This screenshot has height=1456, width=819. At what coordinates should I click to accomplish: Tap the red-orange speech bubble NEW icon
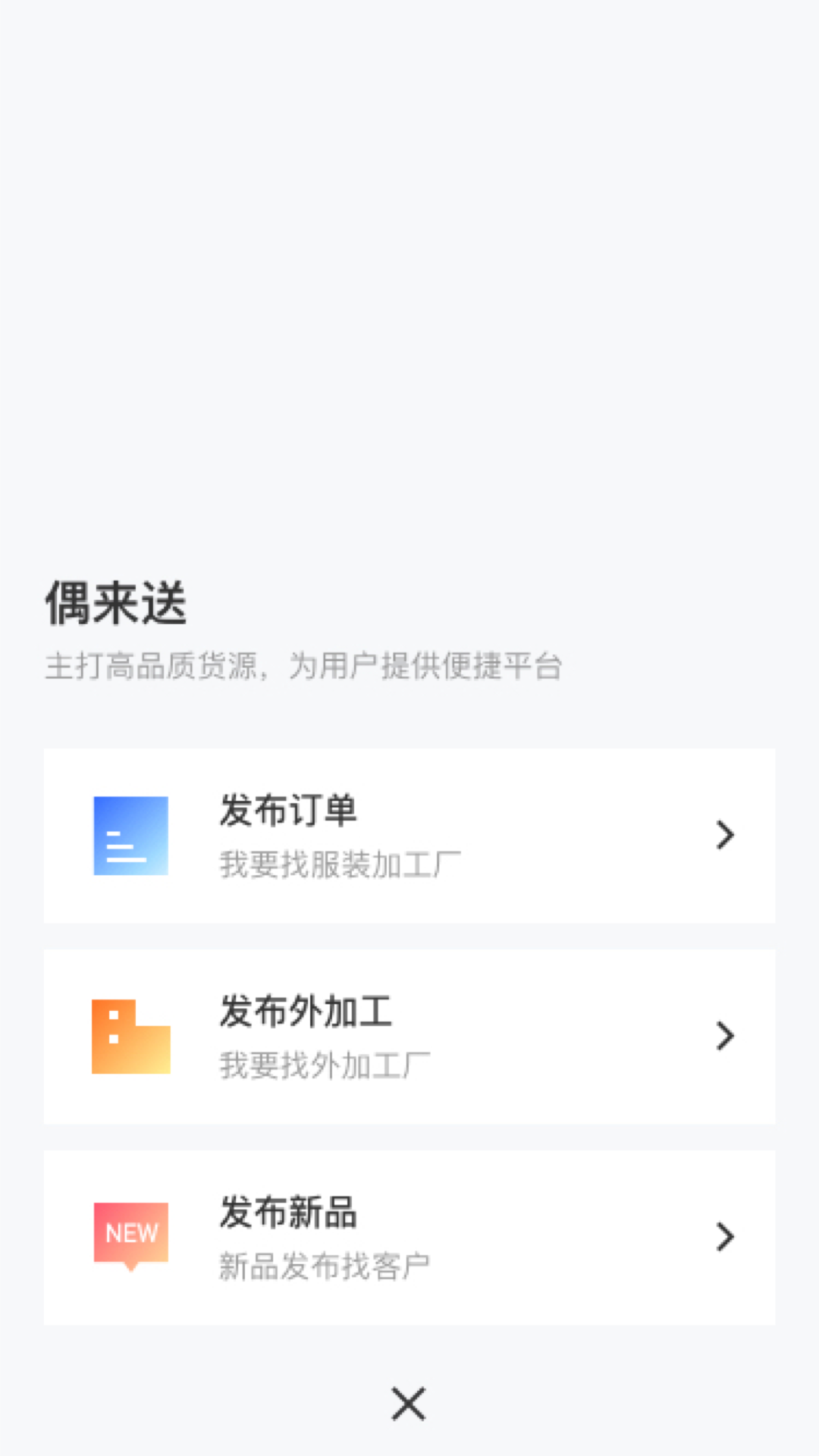point(130,1234)
